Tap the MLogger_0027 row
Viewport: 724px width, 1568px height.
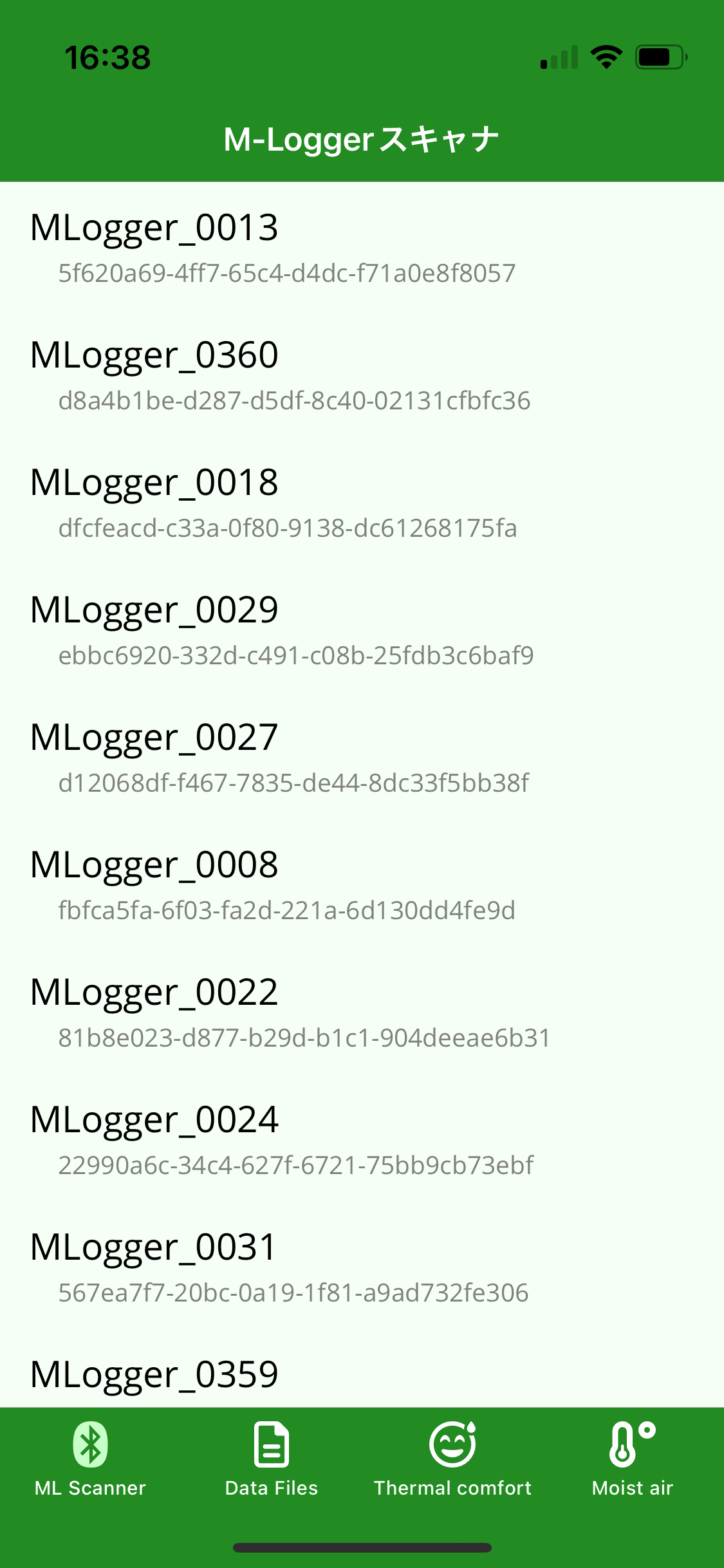coord(362,758)
